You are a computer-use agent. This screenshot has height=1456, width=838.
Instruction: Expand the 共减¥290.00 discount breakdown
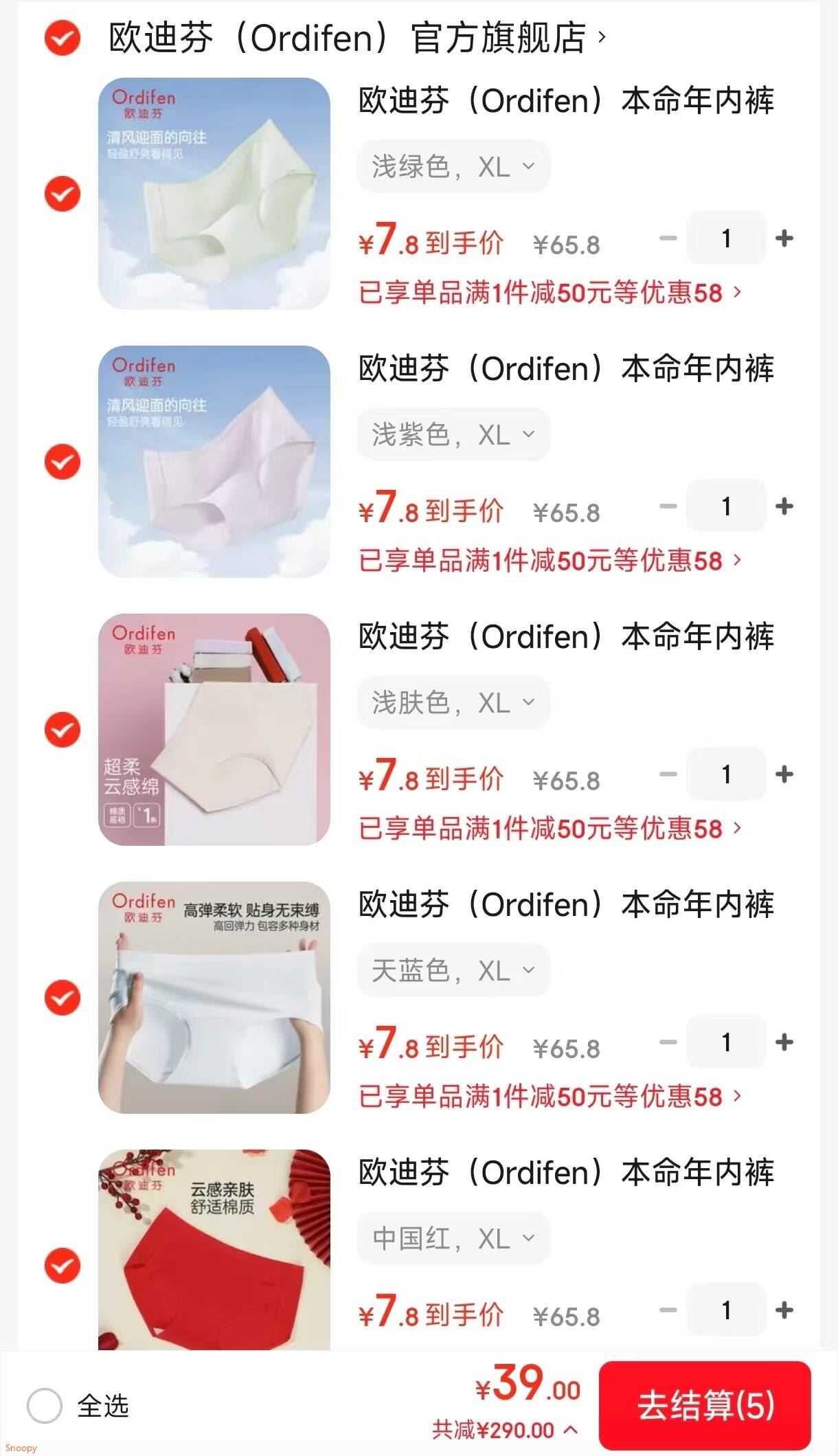(505, 1431)
